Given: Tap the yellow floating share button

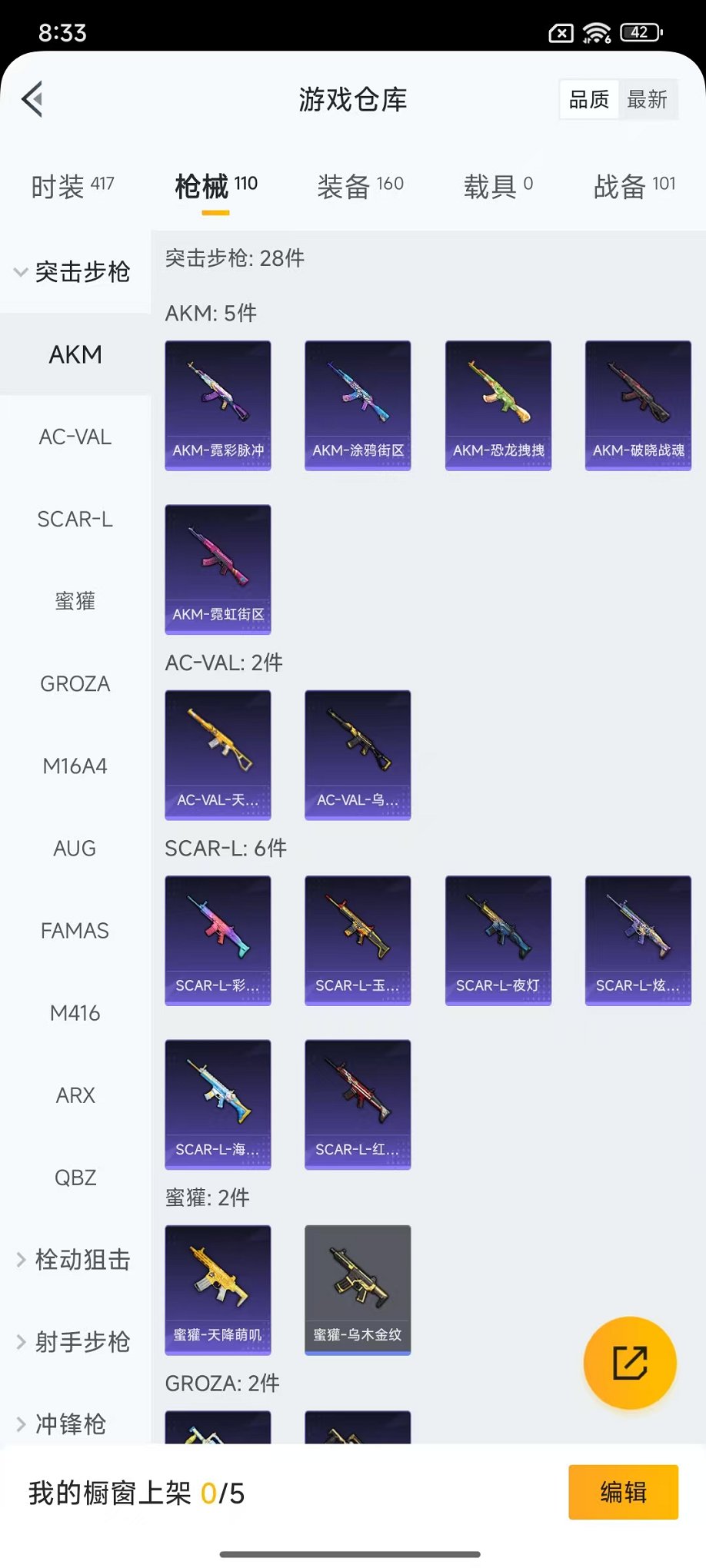Looking at the screenshot, I should 630,1363.
